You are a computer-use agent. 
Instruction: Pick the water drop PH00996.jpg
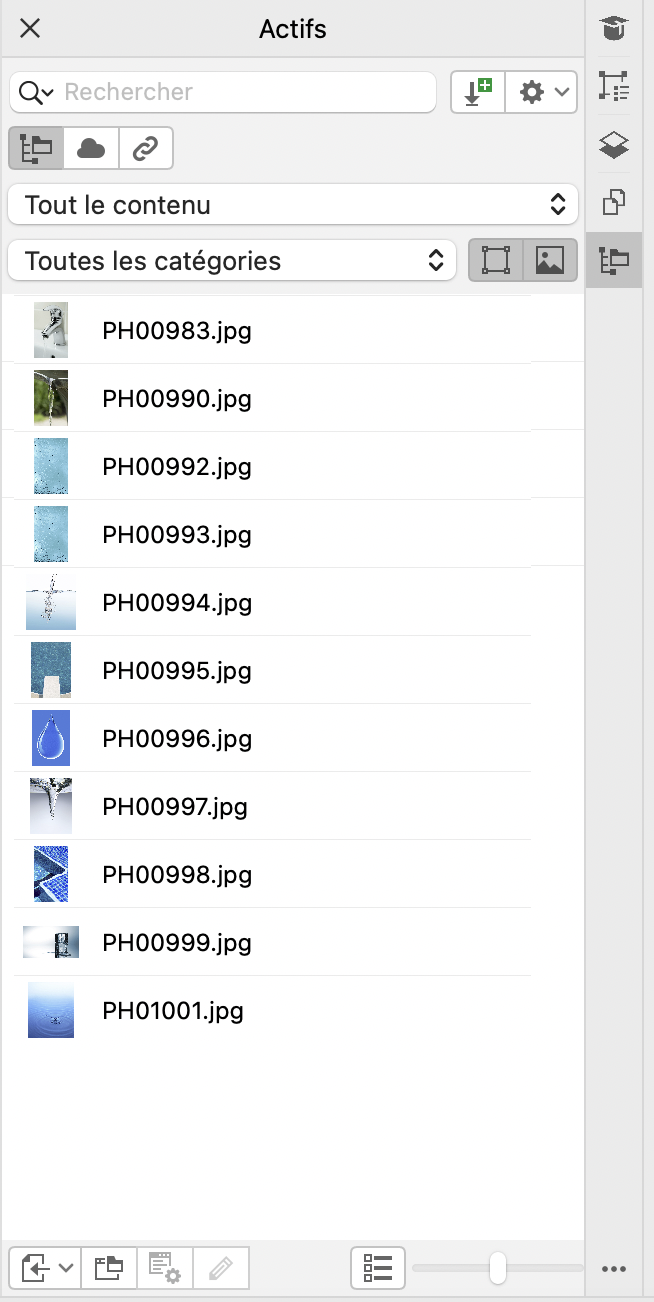pyautogui.click(x=176, y=739)
